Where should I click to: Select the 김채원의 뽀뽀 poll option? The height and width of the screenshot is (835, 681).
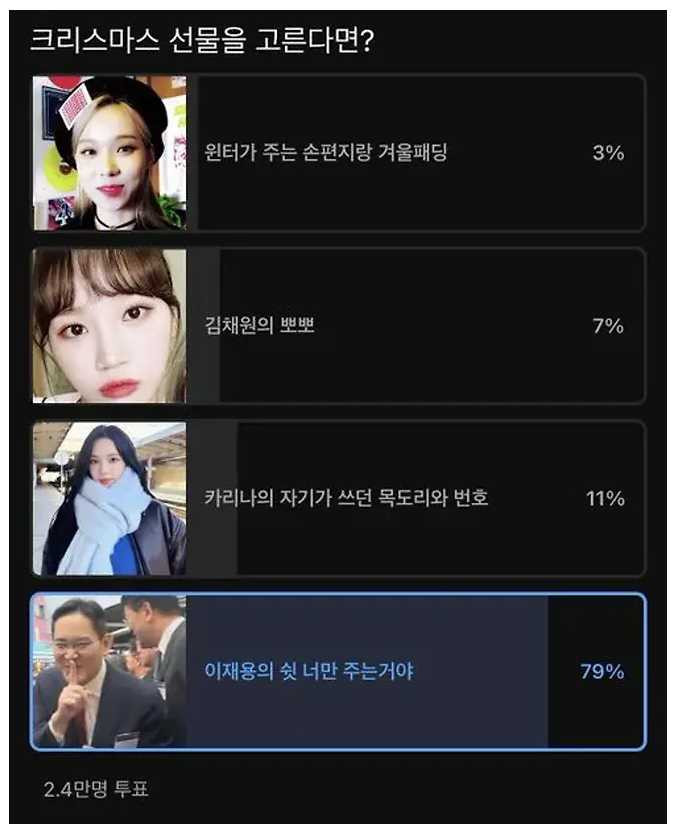[340, 326]
